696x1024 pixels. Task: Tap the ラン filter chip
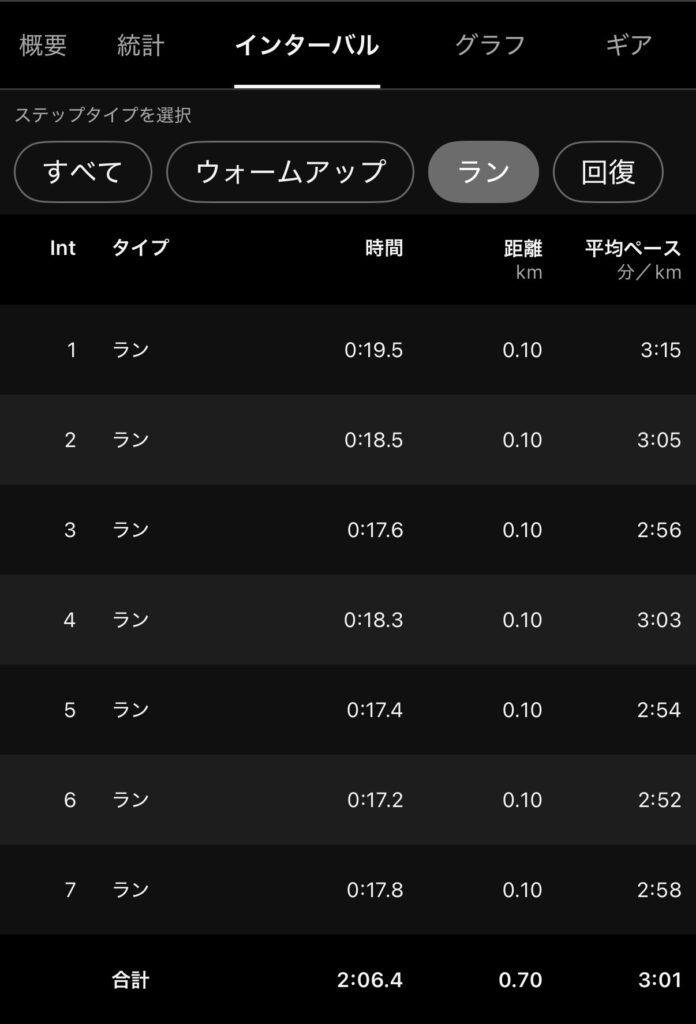pos(483,172)
